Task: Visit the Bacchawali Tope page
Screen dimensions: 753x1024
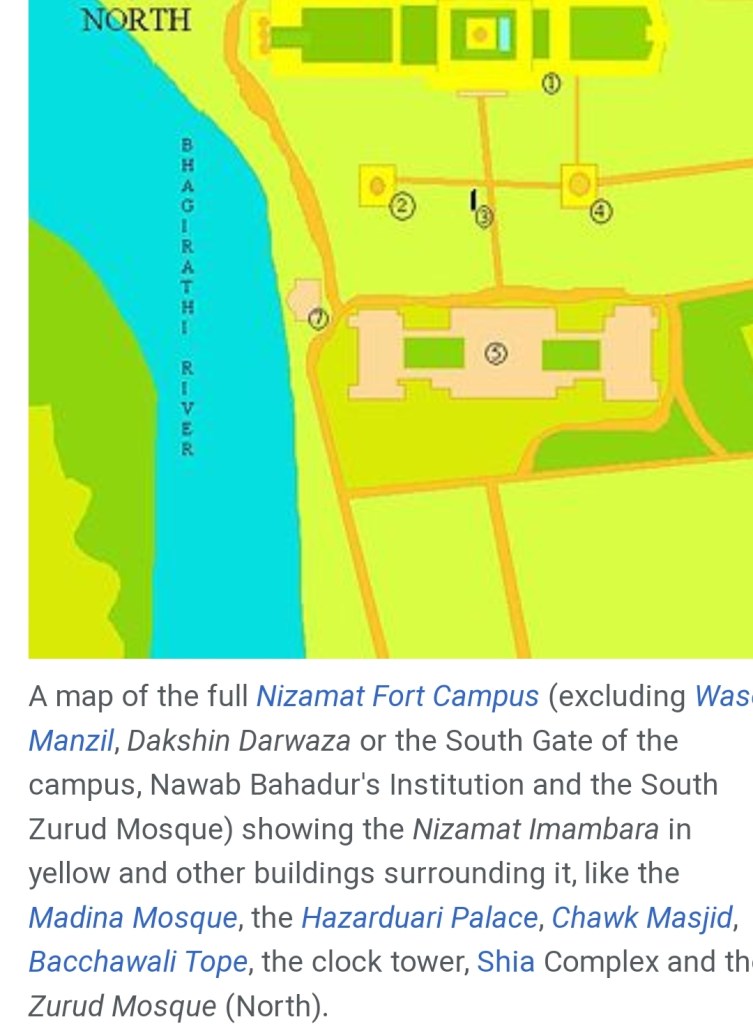Action: [x=137, y=962]
